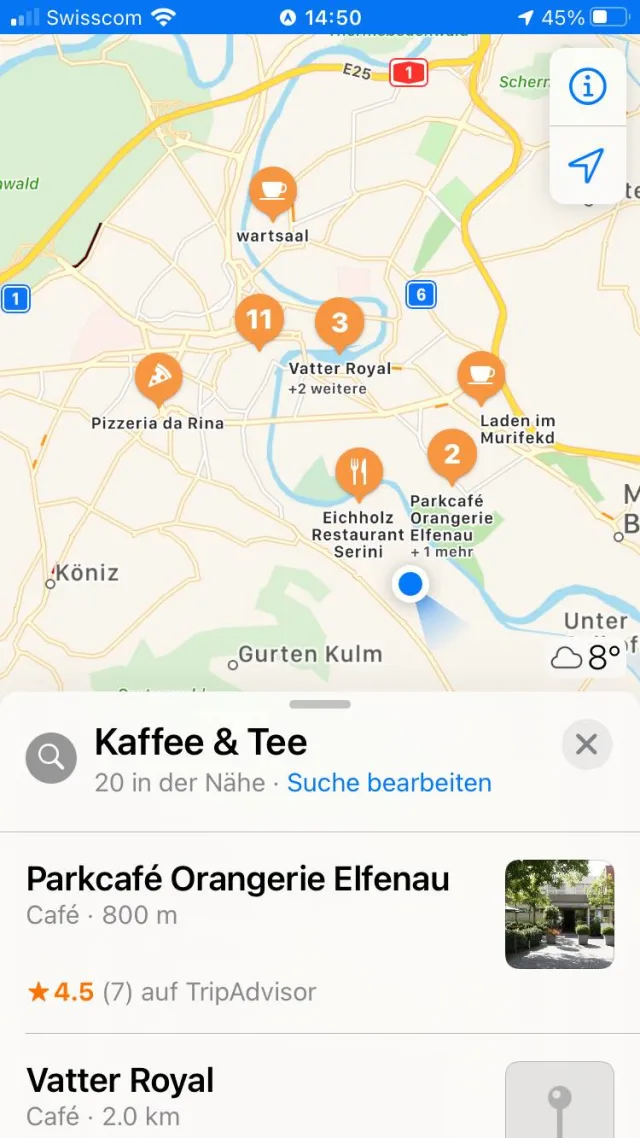640x1138 pixels.
Task: Select Parkcafé Orangerie Elfenau pin numbered 2
Action: pyautogui.click(x=451, y=455)
